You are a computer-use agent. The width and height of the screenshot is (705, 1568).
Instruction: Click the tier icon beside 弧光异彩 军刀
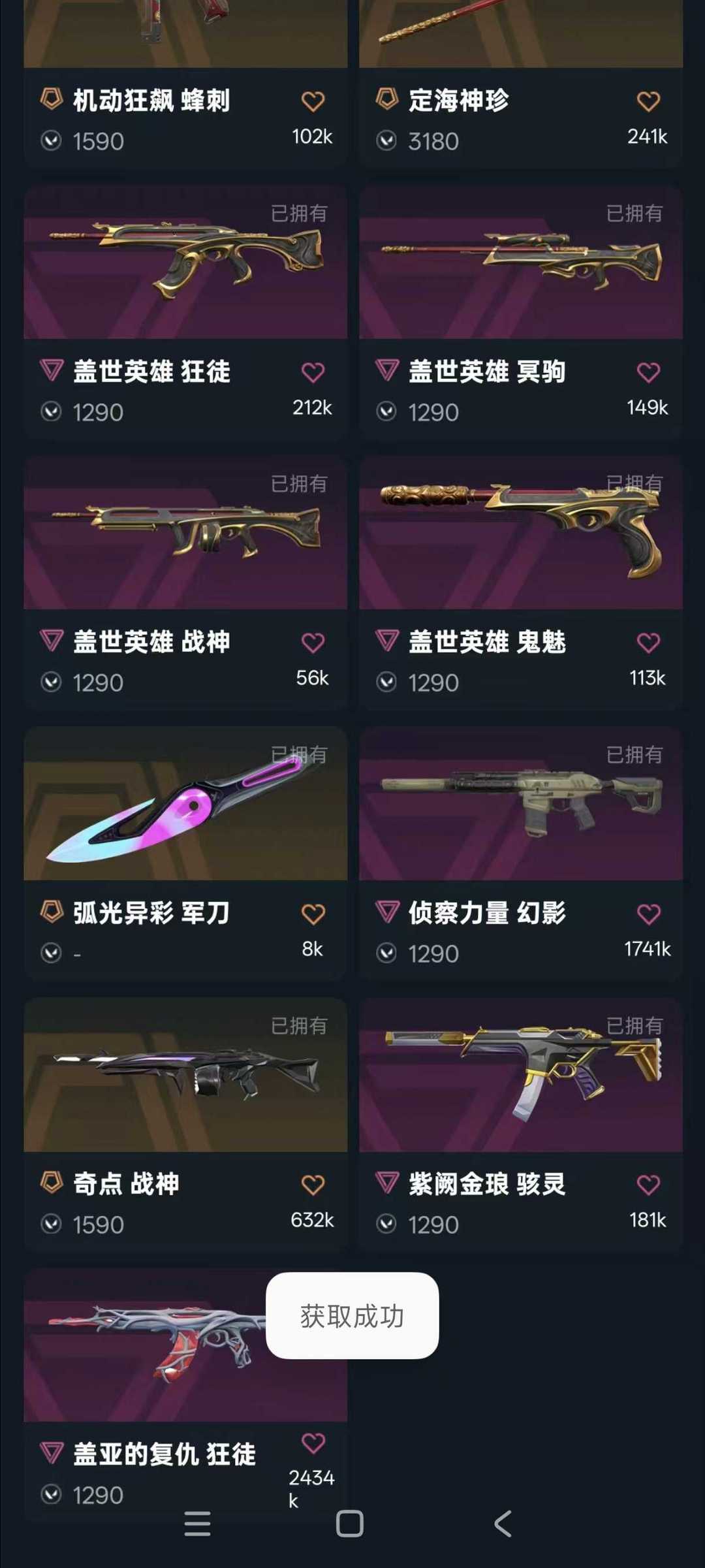click(x=51, y=913)
